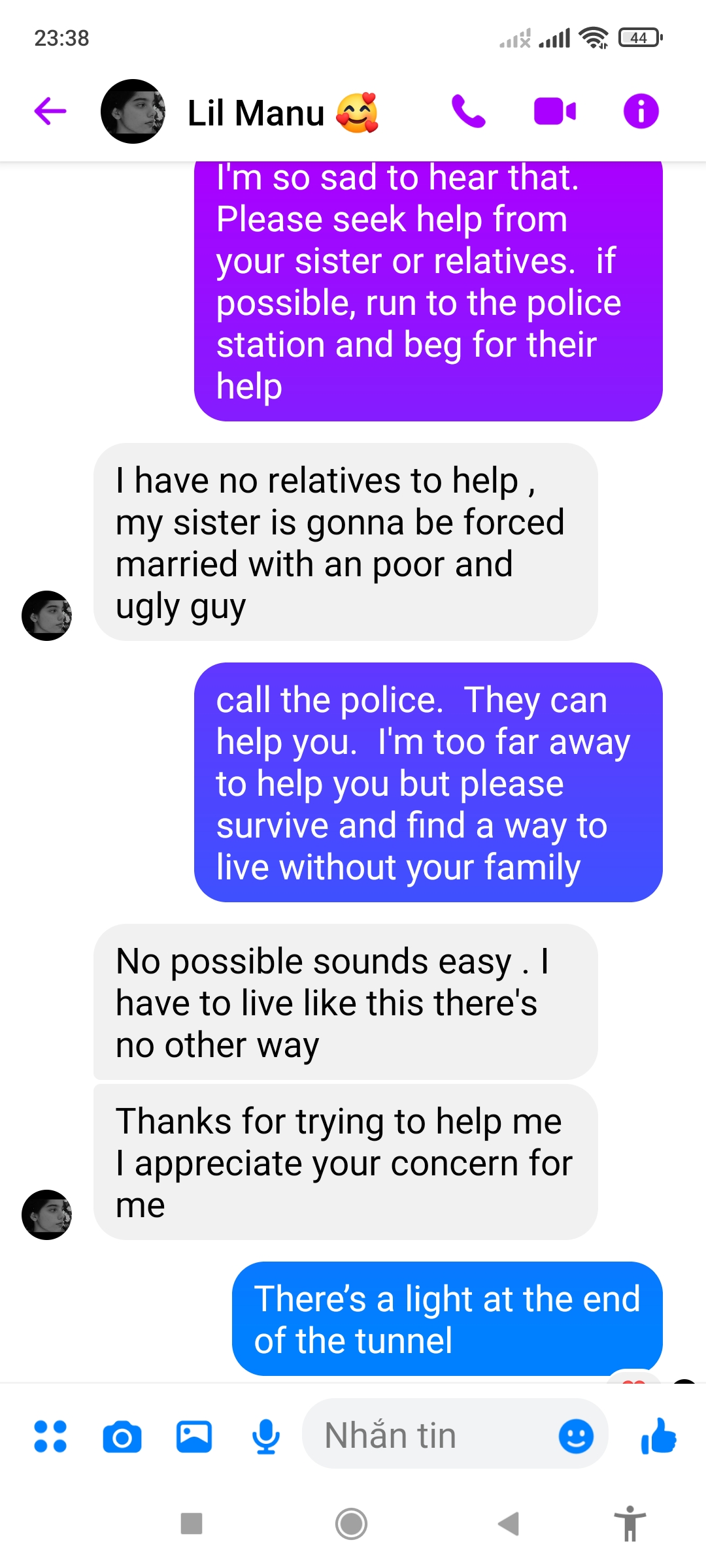
Task: Send a thumbs-up like
Action: tap(658, 1435)
